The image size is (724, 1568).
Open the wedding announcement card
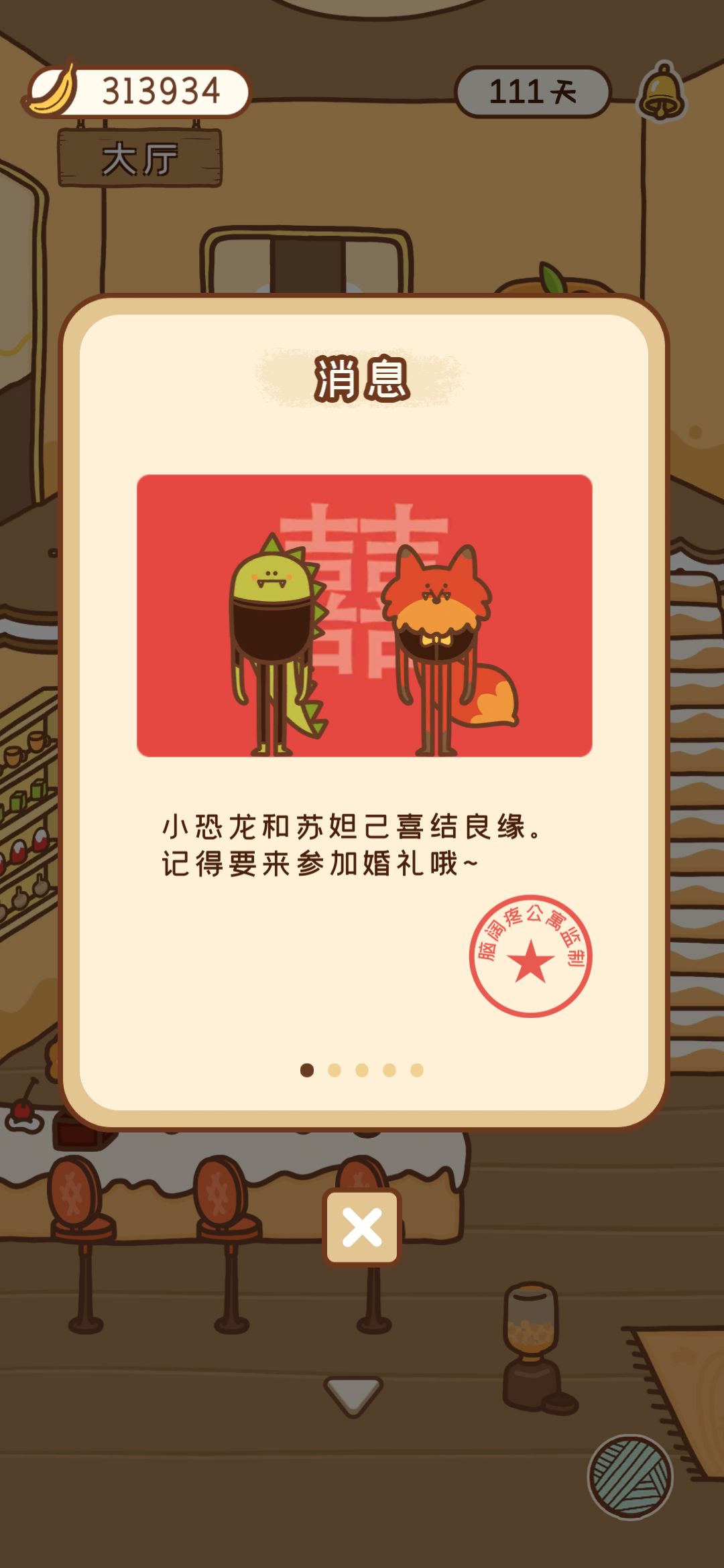[364, 616]
